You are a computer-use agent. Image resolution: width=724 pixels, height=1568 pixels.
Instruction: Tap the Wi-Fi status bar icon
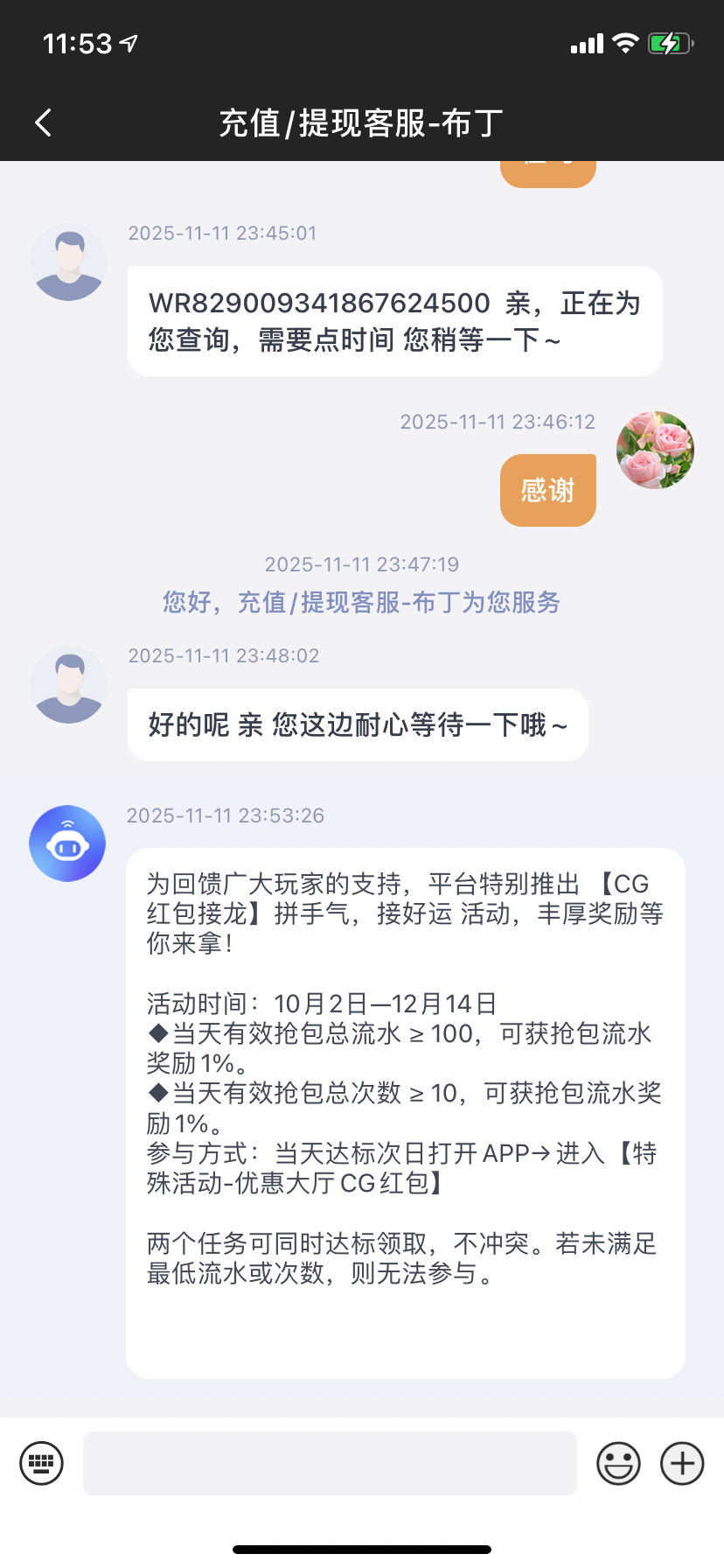click(626, 41)
